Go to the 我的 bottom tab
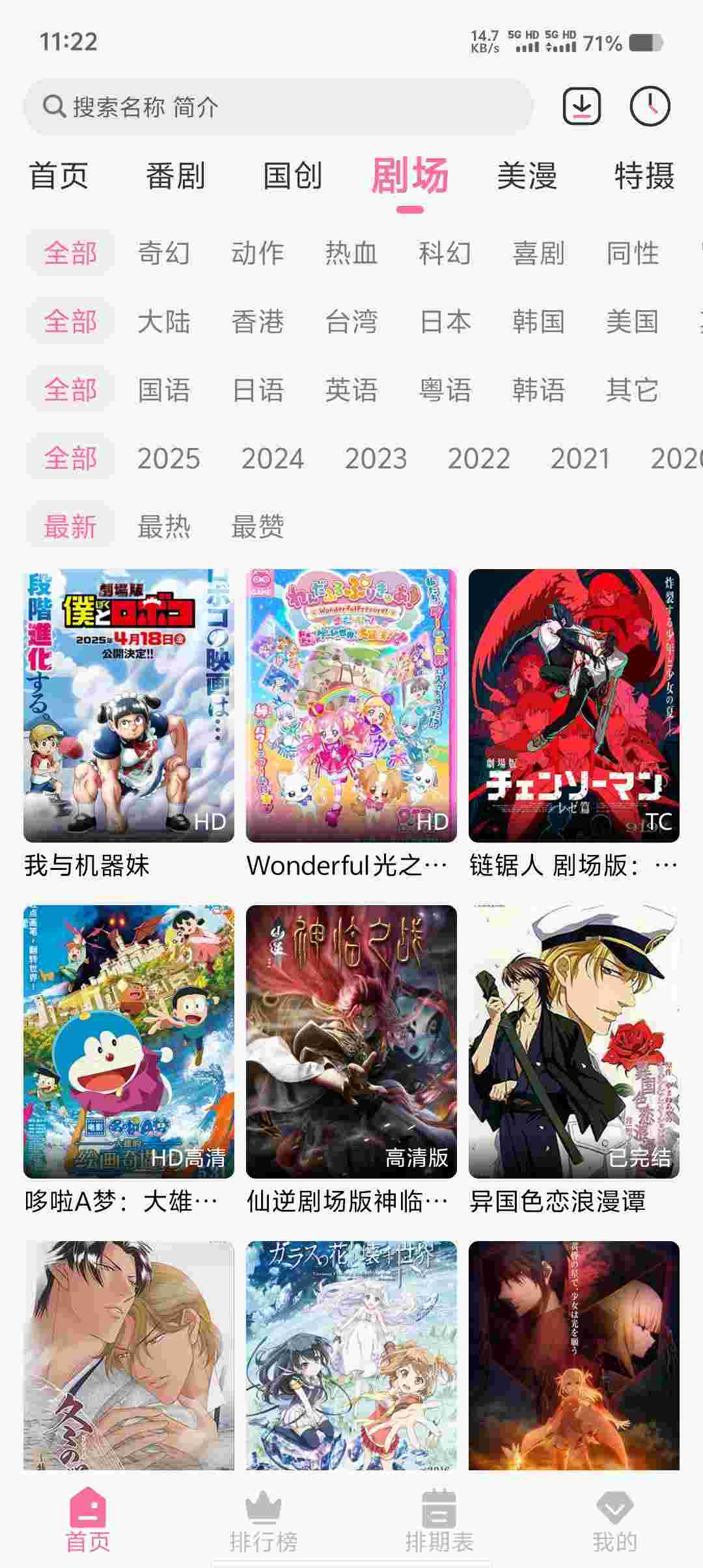Viewport: 703px width, 1568px height. tap(614, 1520)
